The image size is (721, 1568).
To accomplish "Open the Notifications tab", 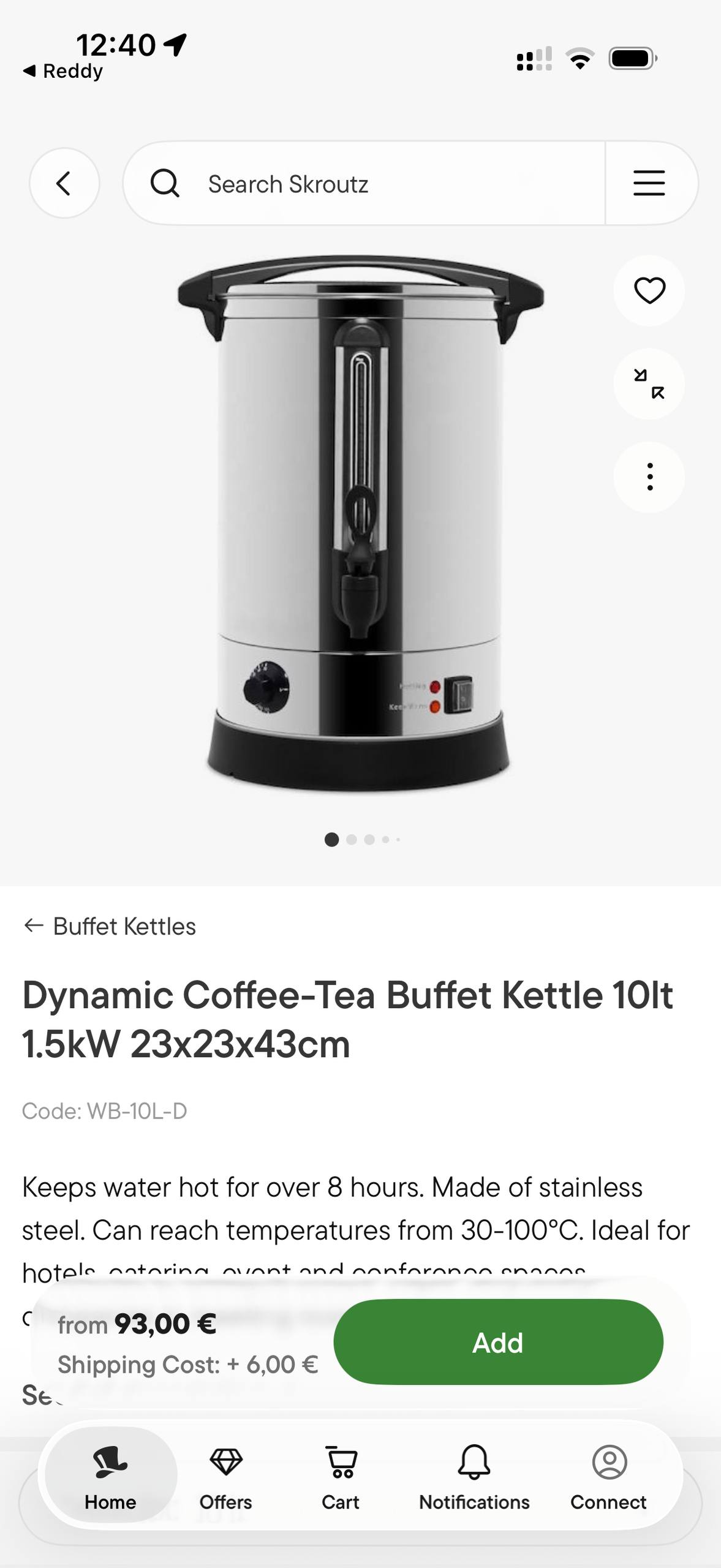I will [474, 1477].
